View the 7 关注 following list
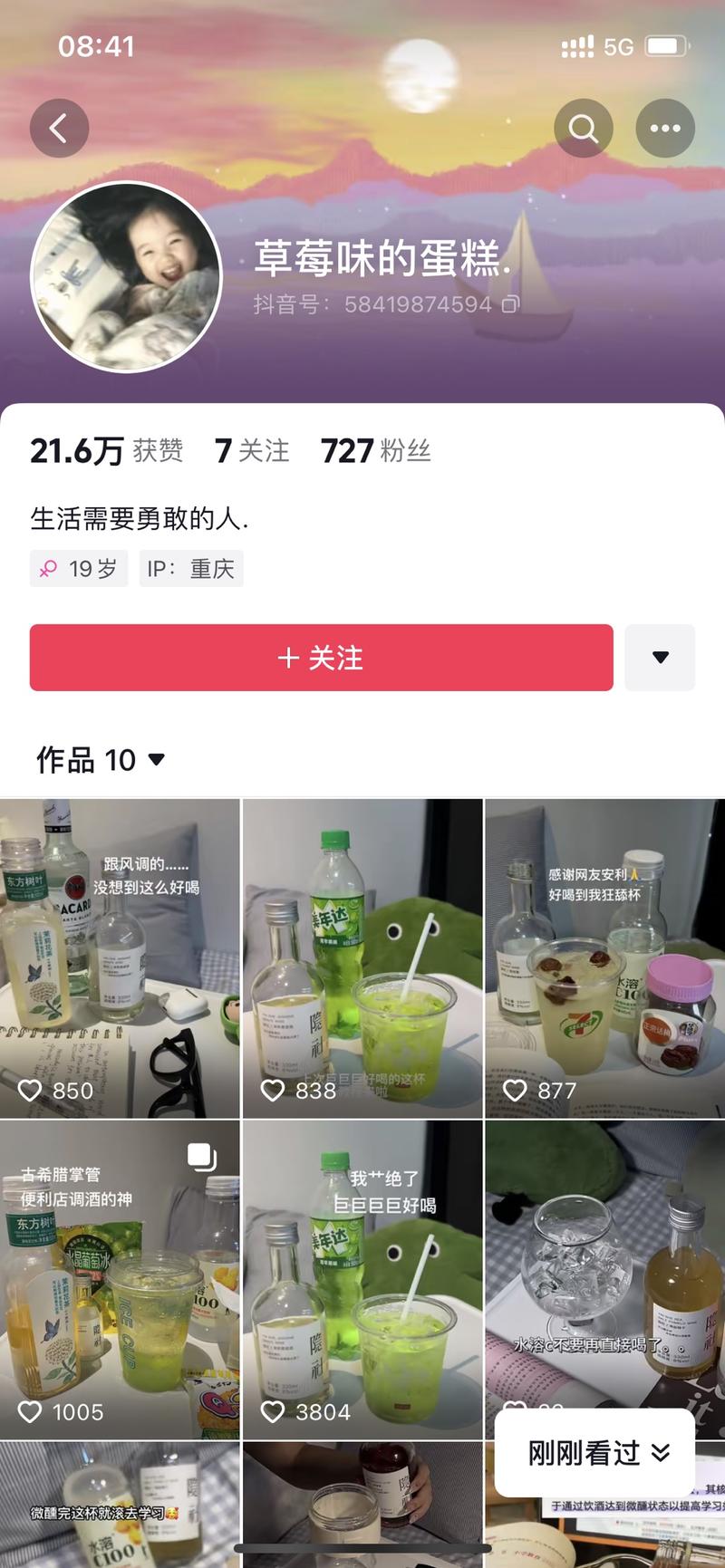 coord(252,450)
